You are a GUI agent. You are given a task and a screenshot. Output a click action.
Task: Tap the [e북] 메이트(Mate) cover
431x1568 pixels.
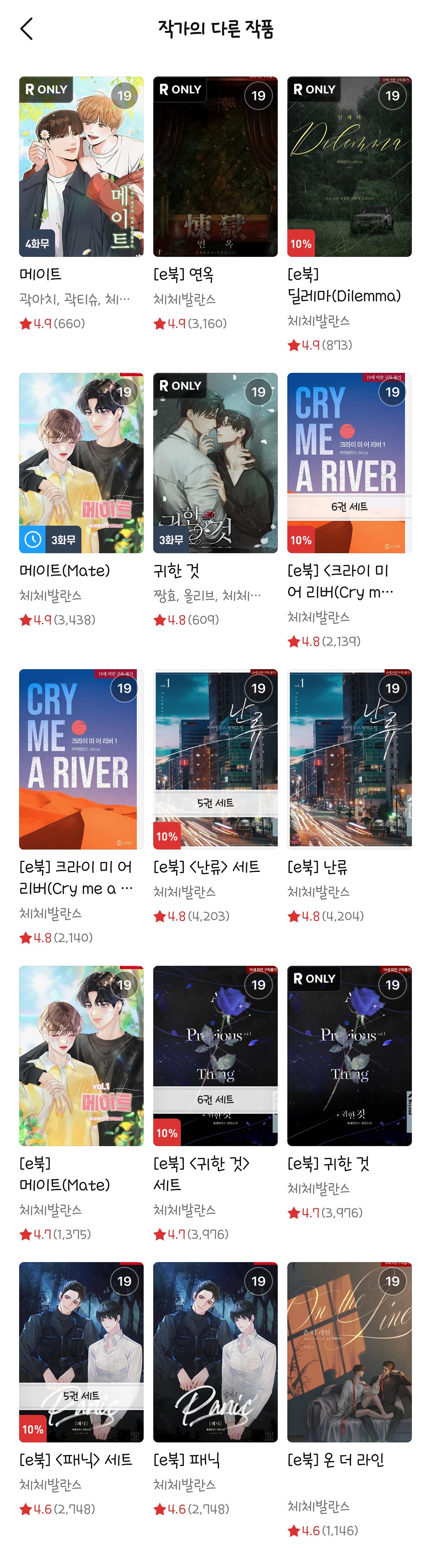[x=81, y=1056]
